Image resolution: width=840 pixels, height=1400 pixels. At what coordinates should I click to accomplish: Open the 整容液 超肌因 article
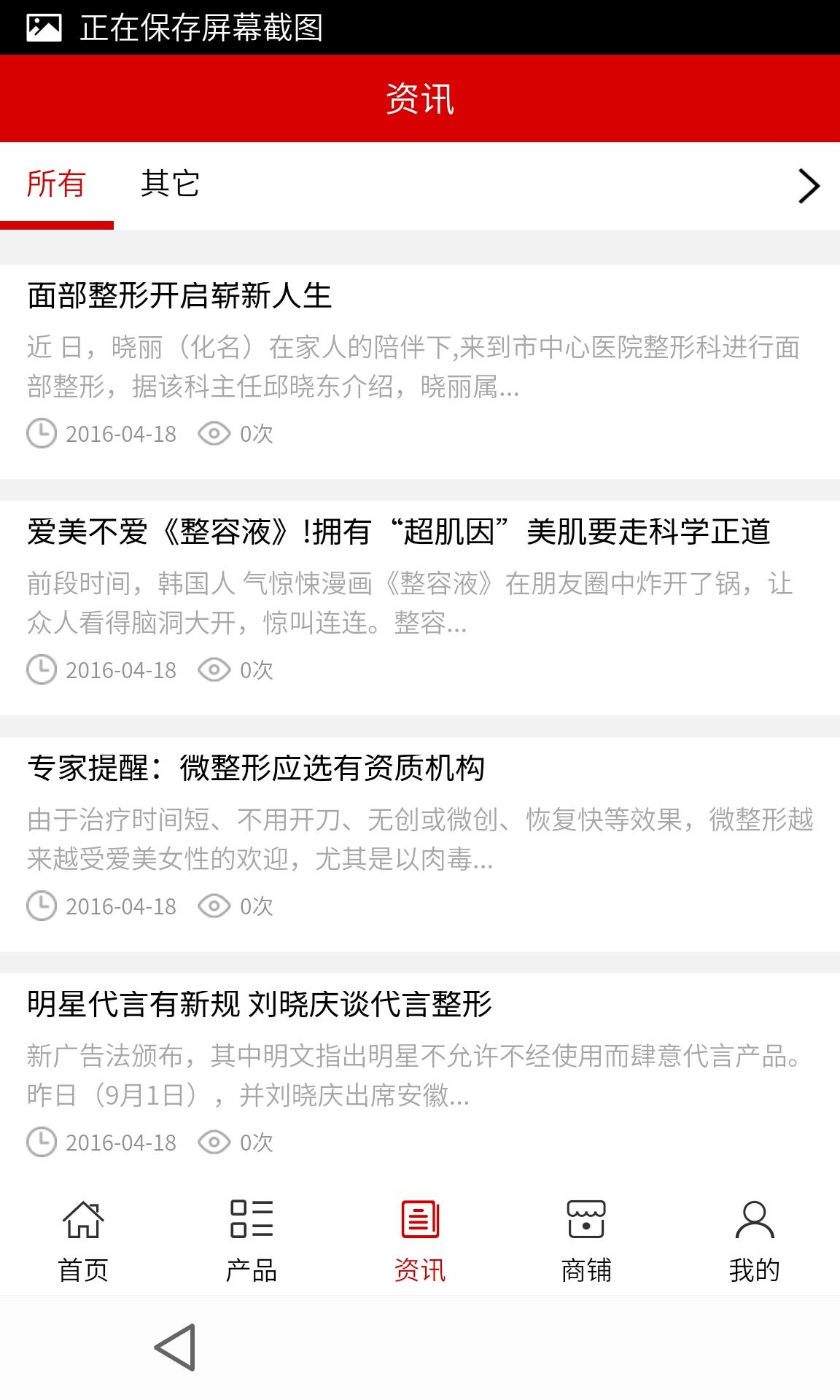coord(398,532)
